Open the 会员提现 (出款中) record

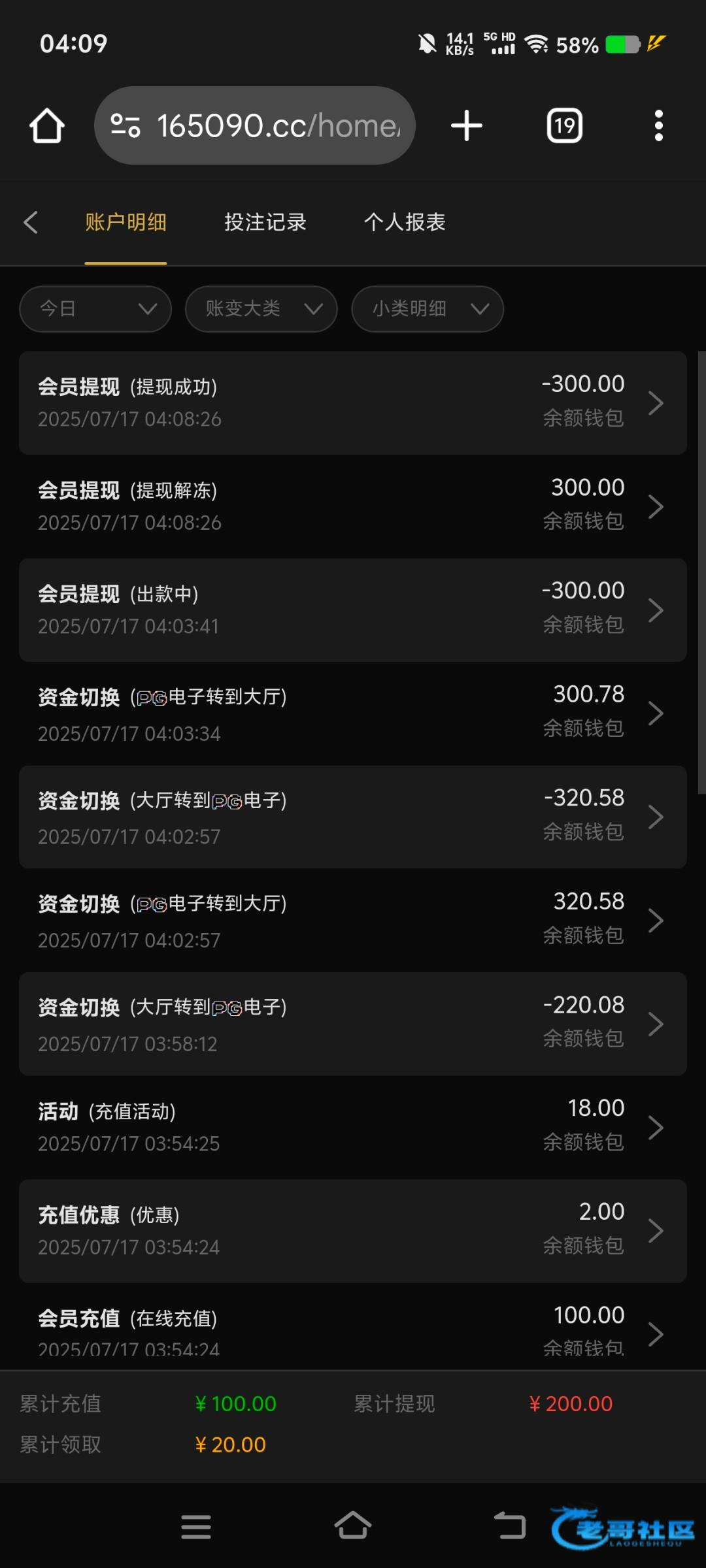(353, 610)
